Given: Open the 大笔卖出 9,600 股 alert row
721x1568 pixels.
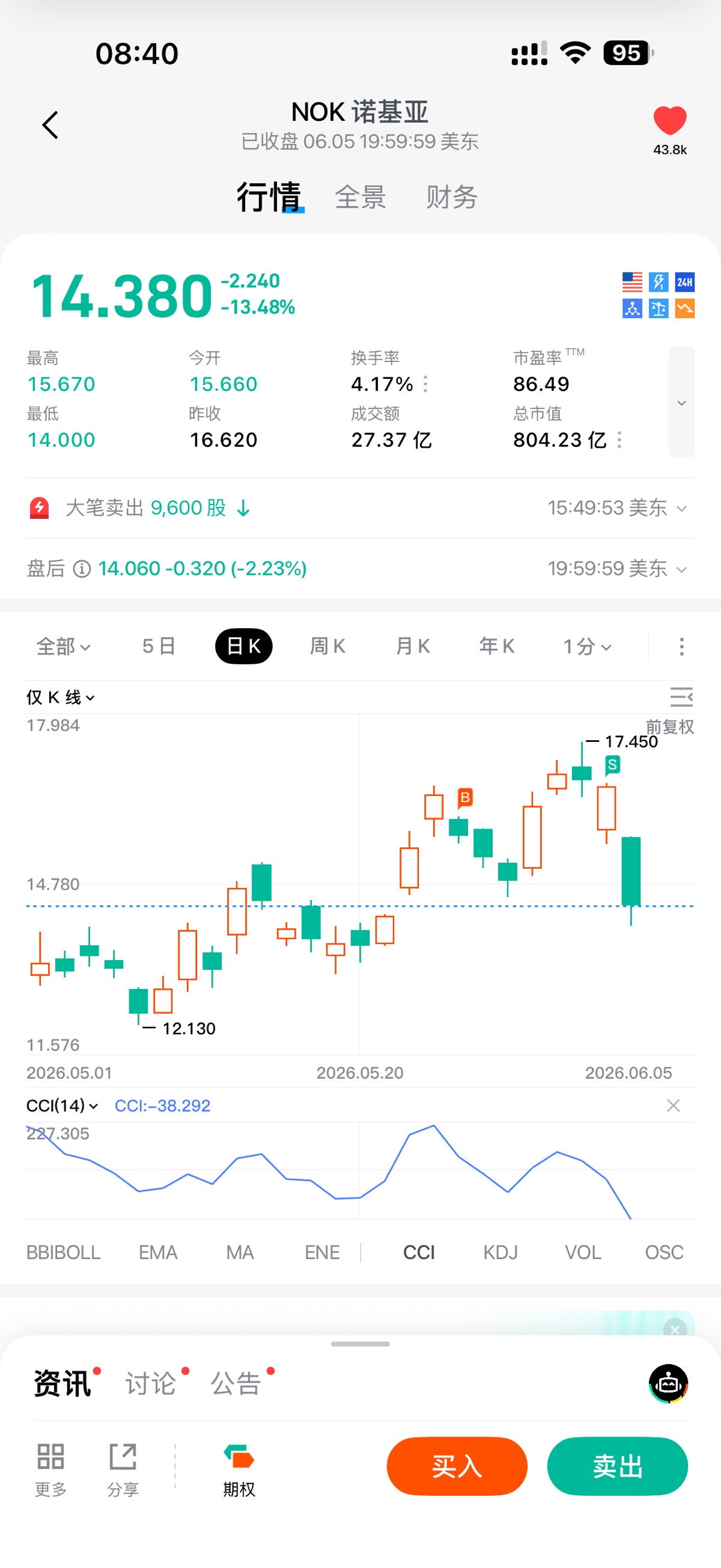Looking at the screenshot, I should [360, 507].
